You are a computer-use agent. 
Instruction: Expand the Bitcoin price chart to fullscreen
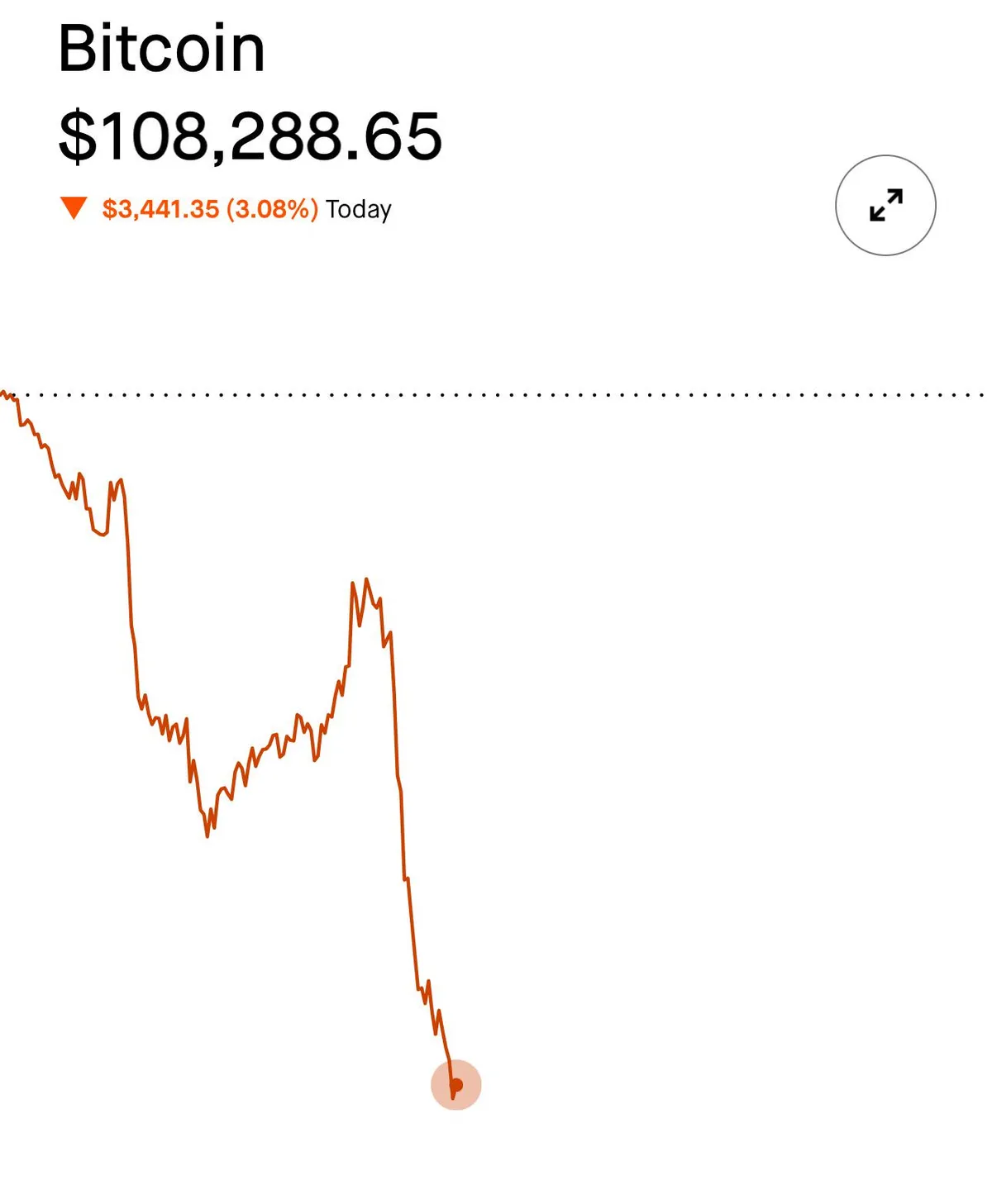(x=885, y=205)
